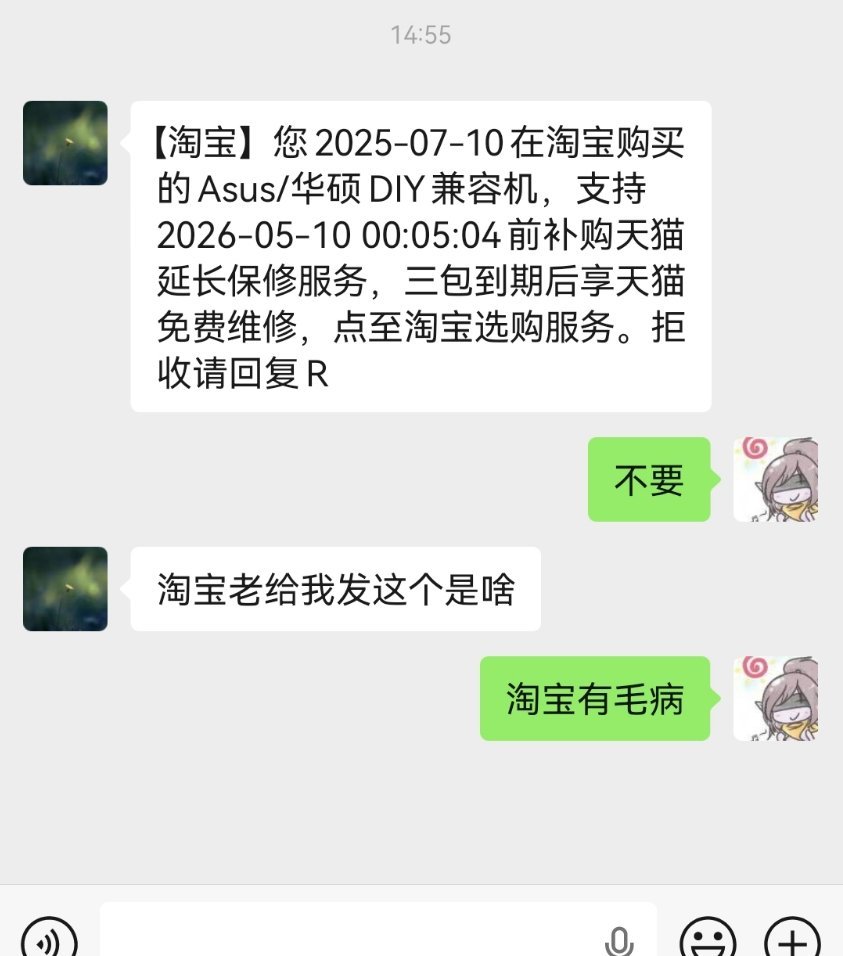This screenshot has height=956, width=843.
Task: Tap the green 不要 message bubble
Action: pyautogui.click(x=648, y=480)
